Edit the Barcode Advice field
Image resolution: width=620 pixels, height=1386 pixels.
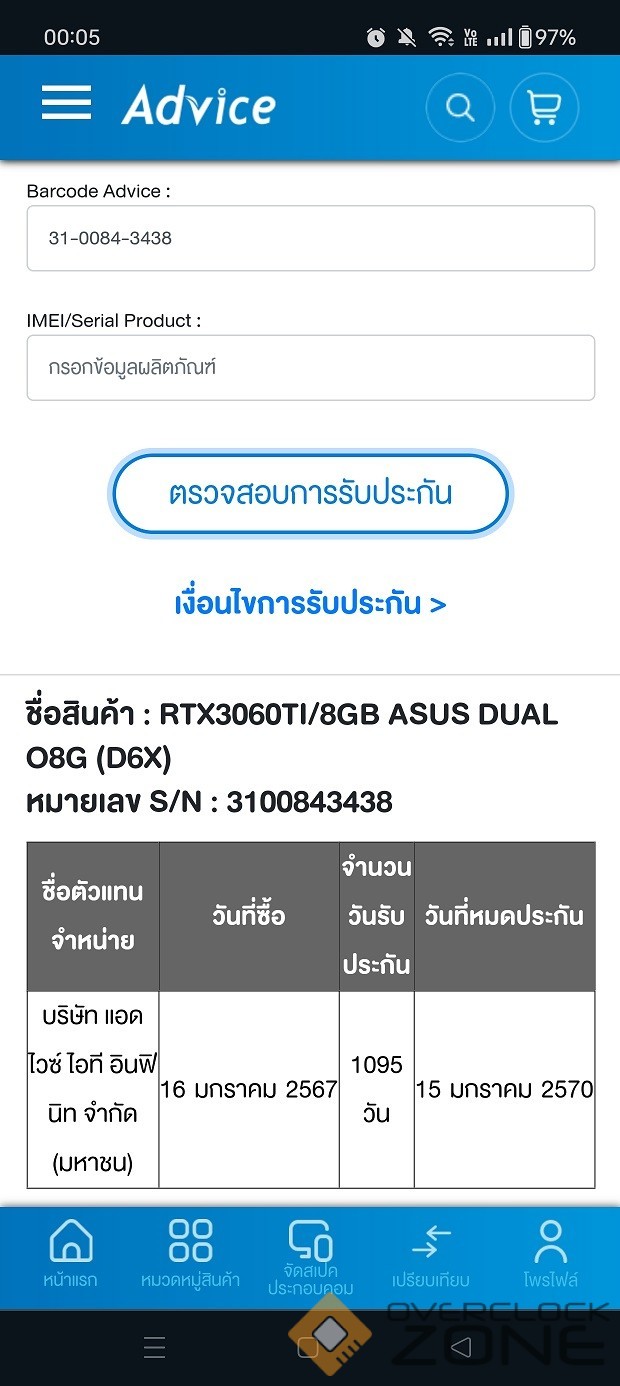pyautogui.click(x=310, y=238)
